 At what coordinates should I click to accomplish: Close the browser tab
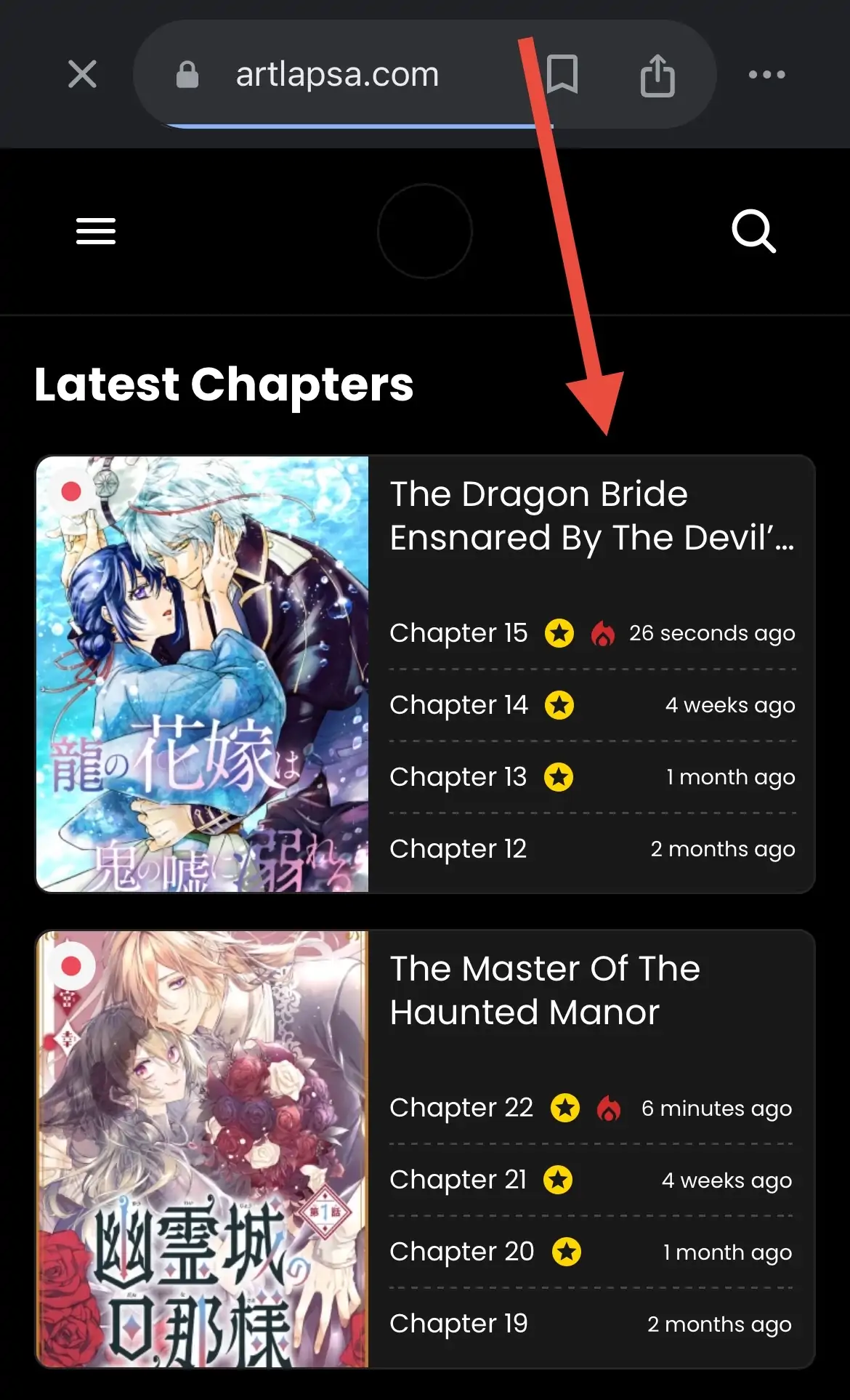[x=82, y=74]
